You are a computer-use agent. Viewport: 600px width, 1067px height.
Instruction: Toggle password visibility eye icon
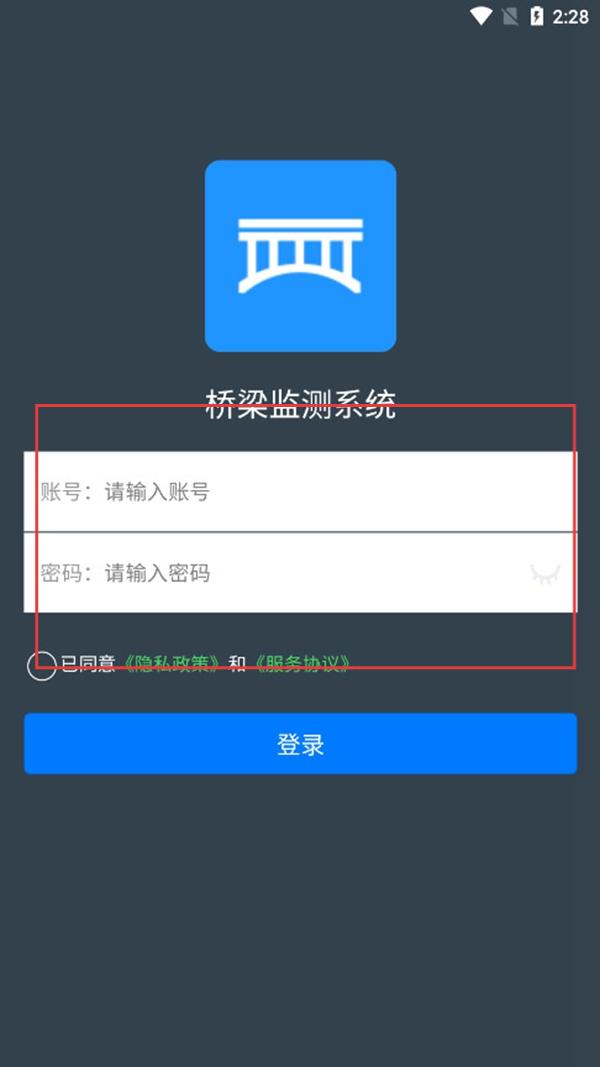click(546, 574)
